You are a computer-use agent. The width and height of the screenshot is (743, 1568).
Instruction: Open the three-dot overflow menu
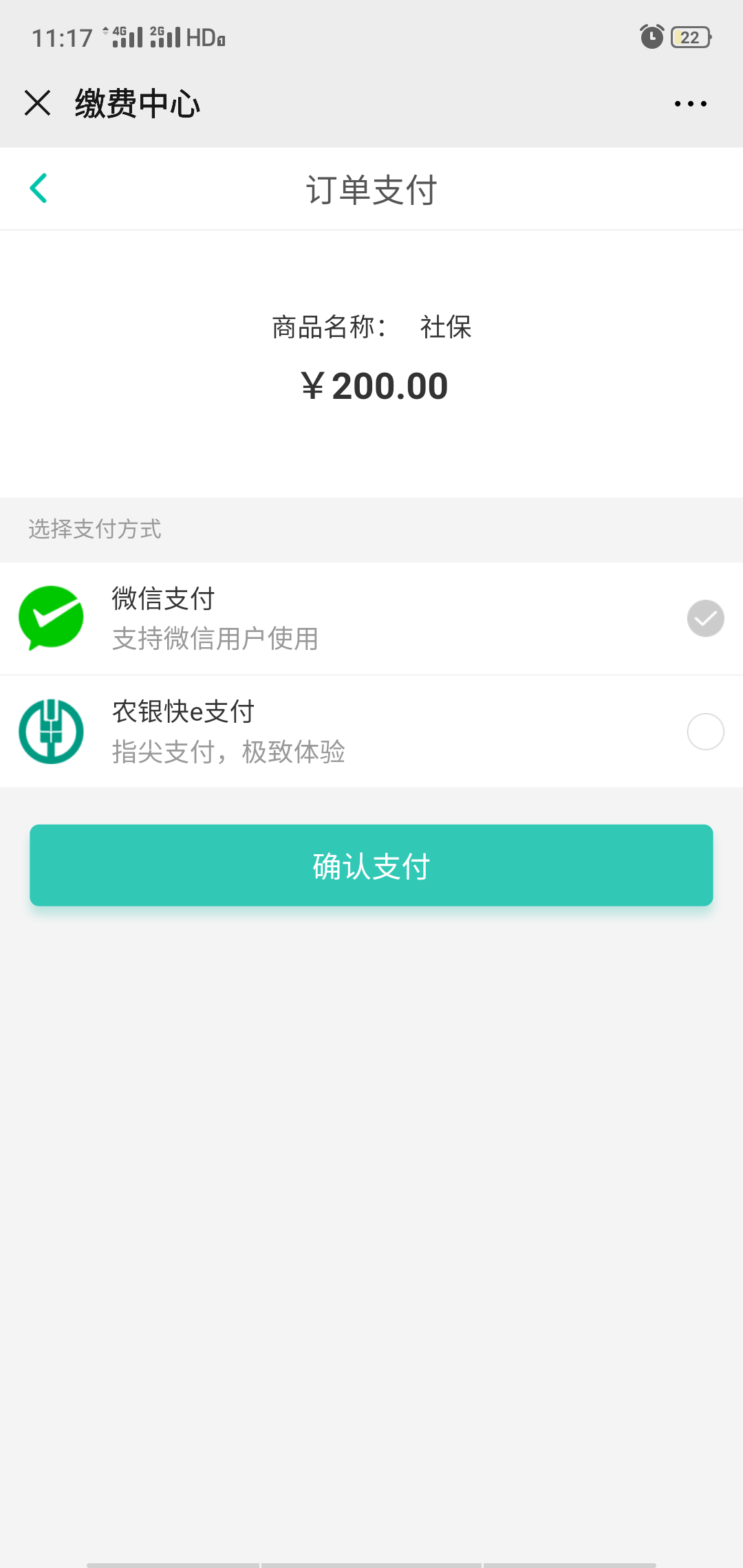pos(690,104)
